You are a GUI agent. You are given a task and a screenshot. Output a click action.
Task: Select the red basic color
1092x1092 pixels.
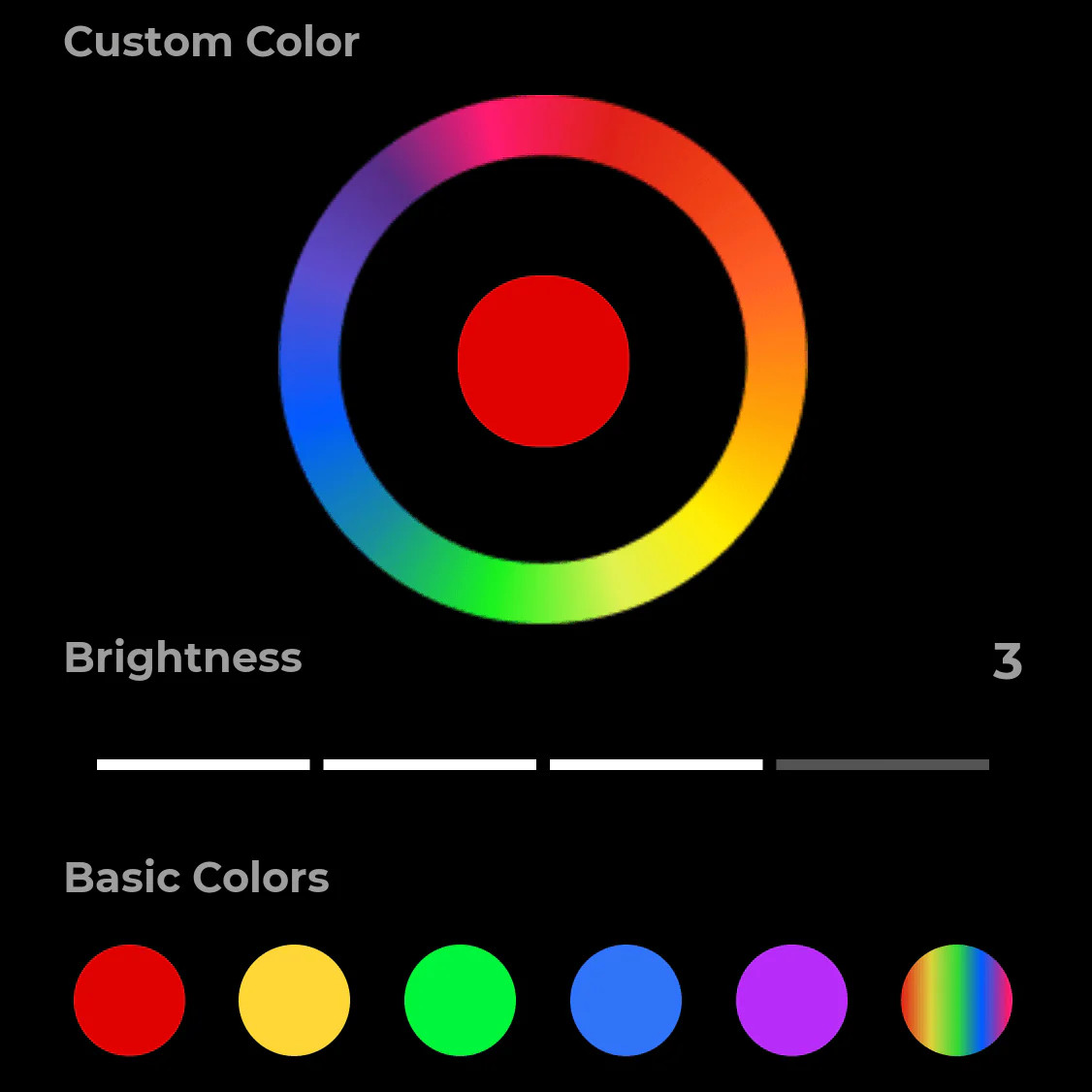129,1000
